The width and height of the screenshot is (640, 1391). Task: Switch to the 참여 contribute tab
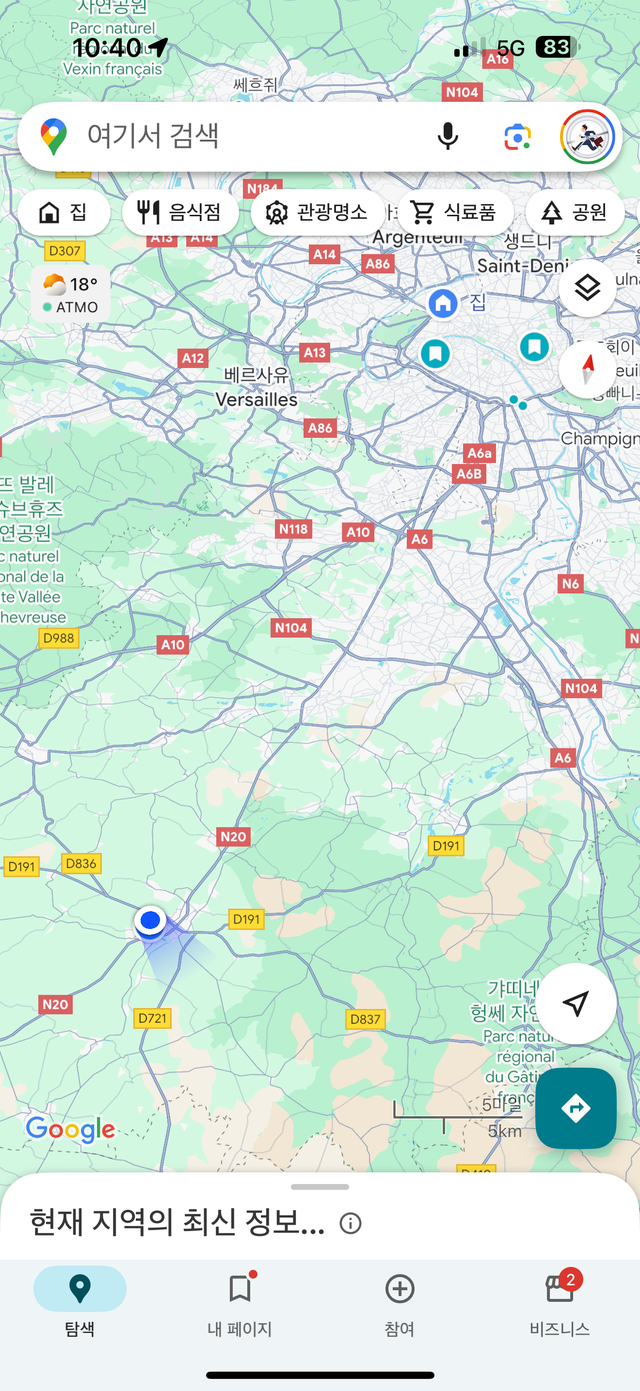click(400, 1305)
